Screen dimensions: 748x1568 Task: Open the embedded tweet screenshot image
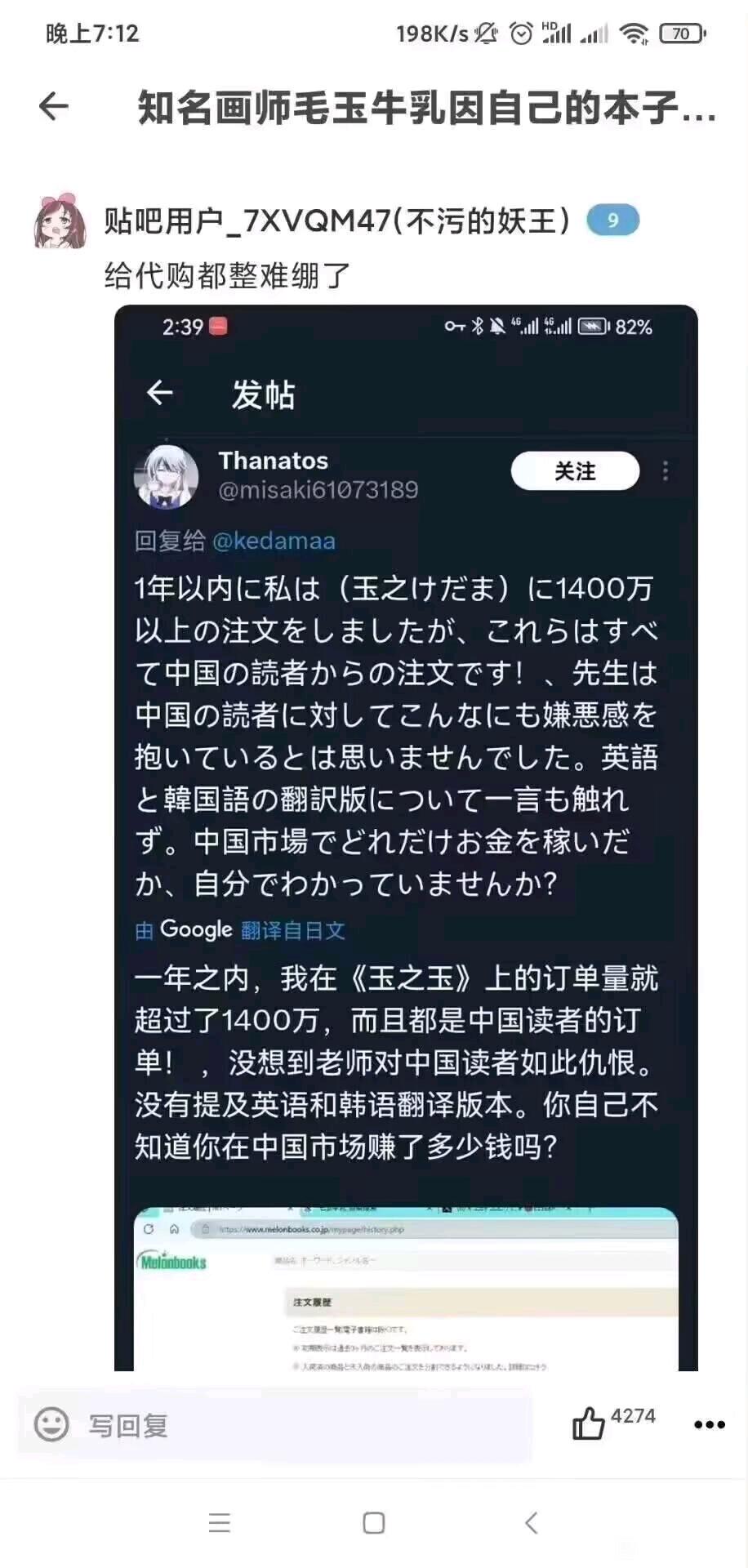click(x=406, y=838)
